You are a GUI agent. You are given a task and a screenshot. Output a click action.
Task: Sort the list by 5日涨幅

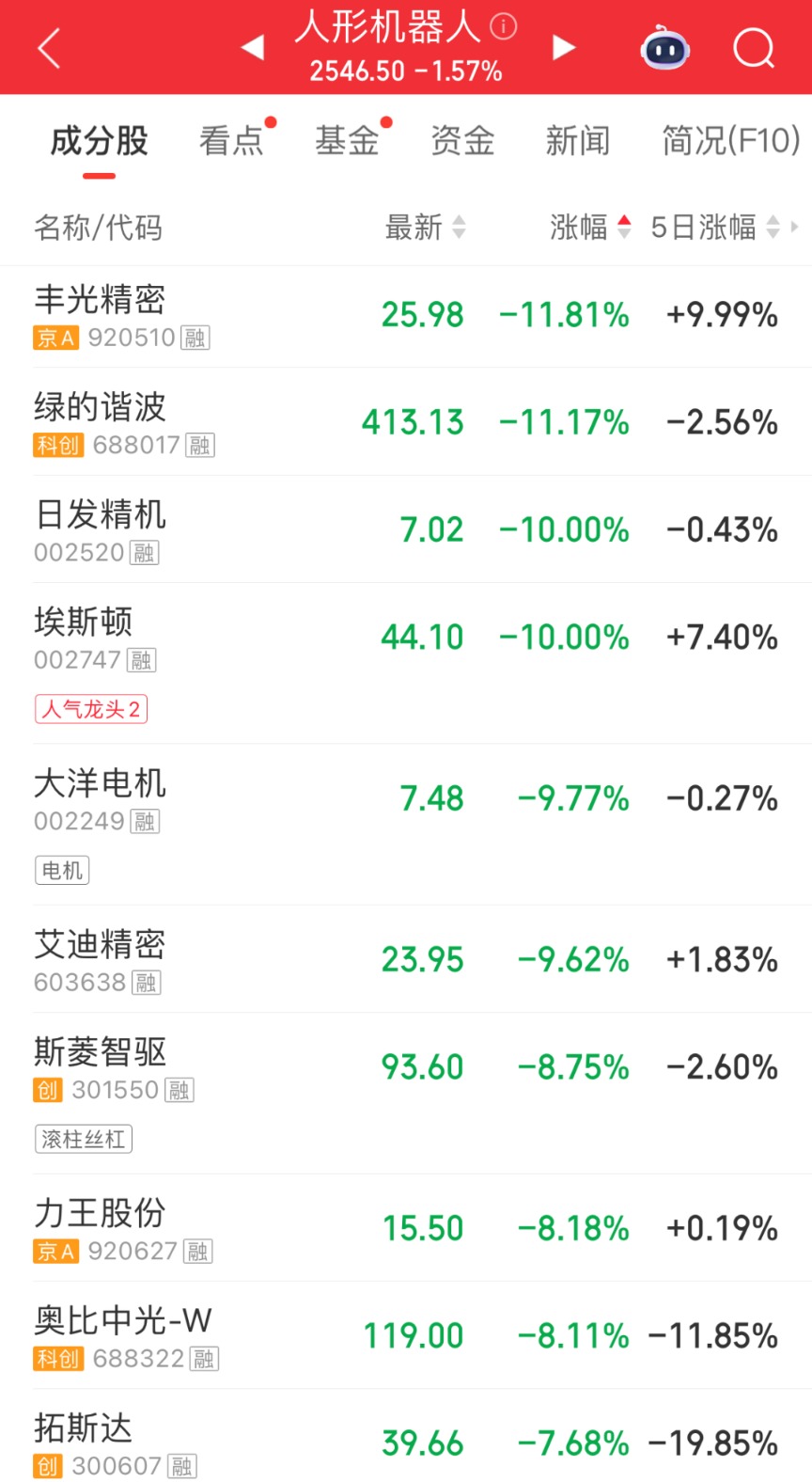pyautogui.click(x=715, y=227)
